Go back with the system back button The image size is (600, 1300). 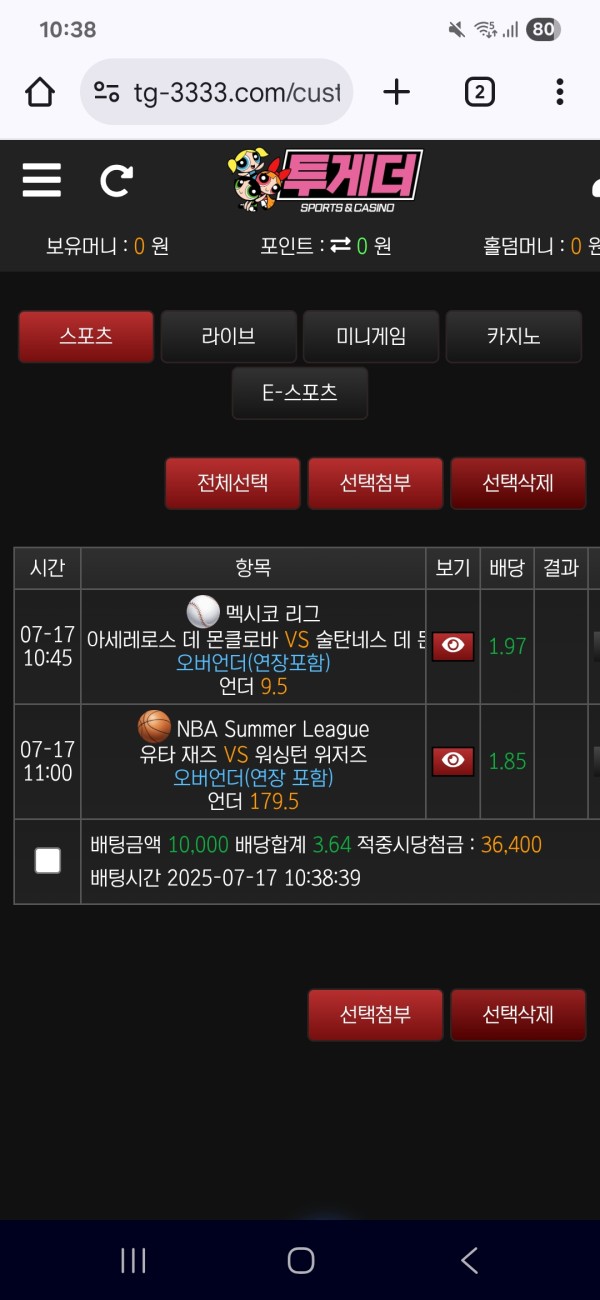tap(469, 1260)
